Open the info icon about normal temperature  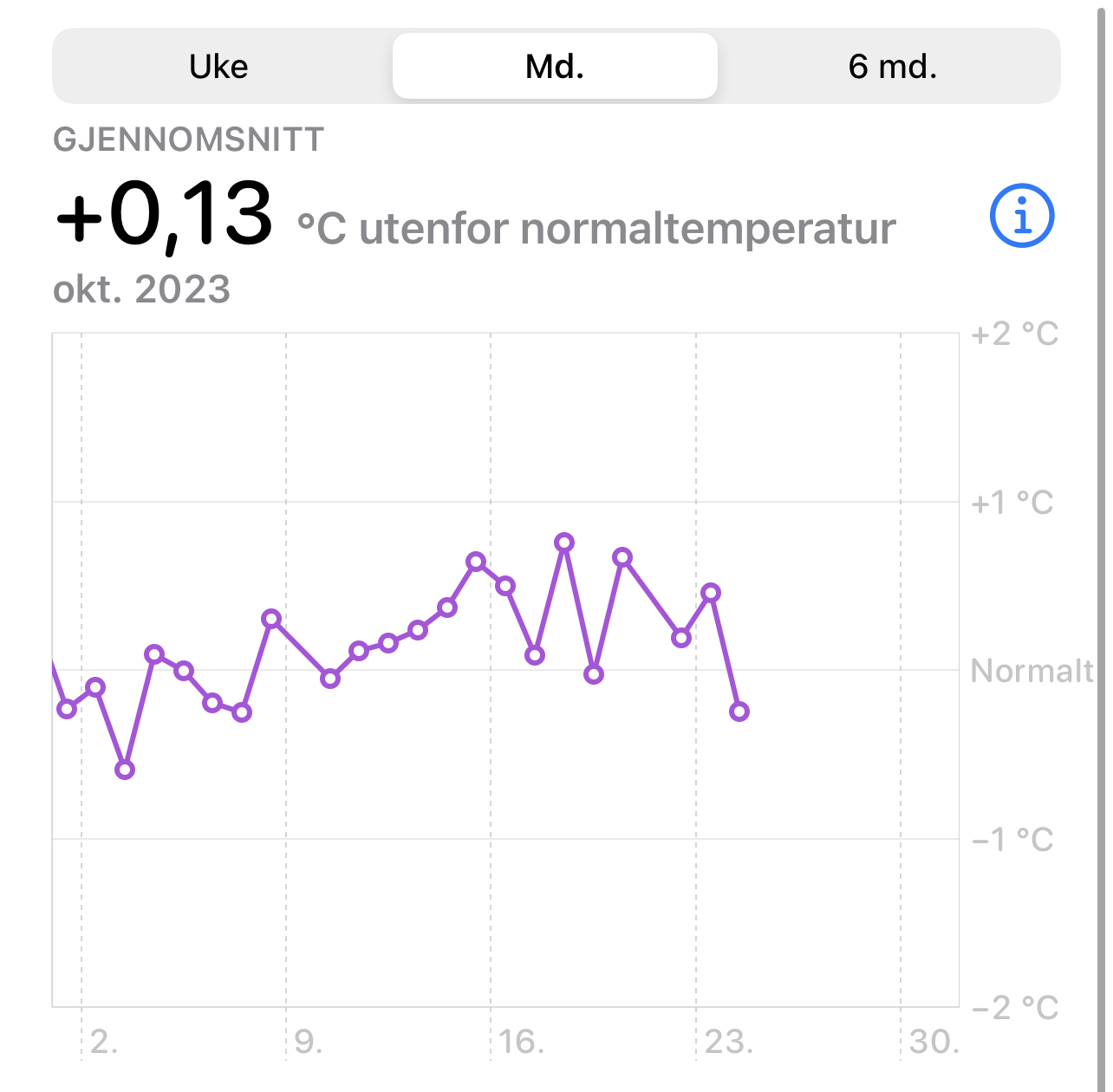[x=1021, y=216]
